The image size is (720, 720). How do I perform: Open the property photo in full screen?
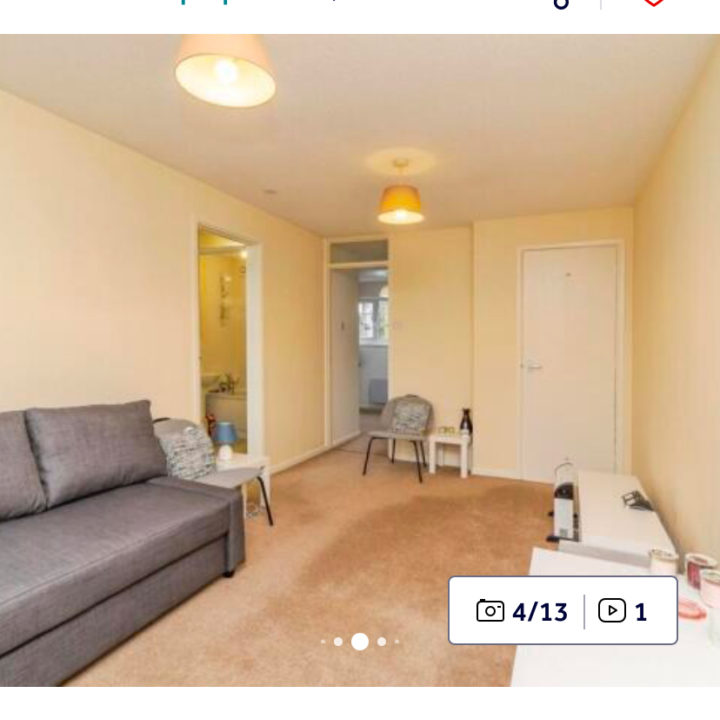tap(360, 330)
